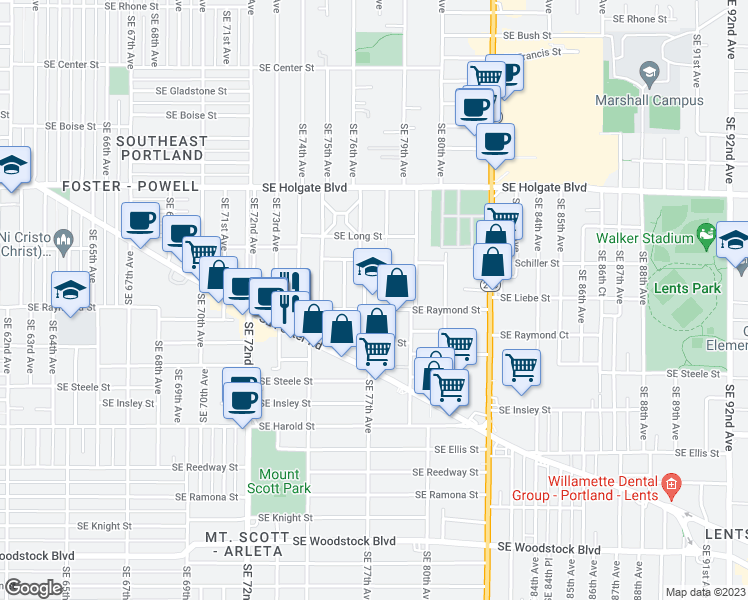Tap the shopping cart marker below SE Raymond Ct

(x=521, y=367)
